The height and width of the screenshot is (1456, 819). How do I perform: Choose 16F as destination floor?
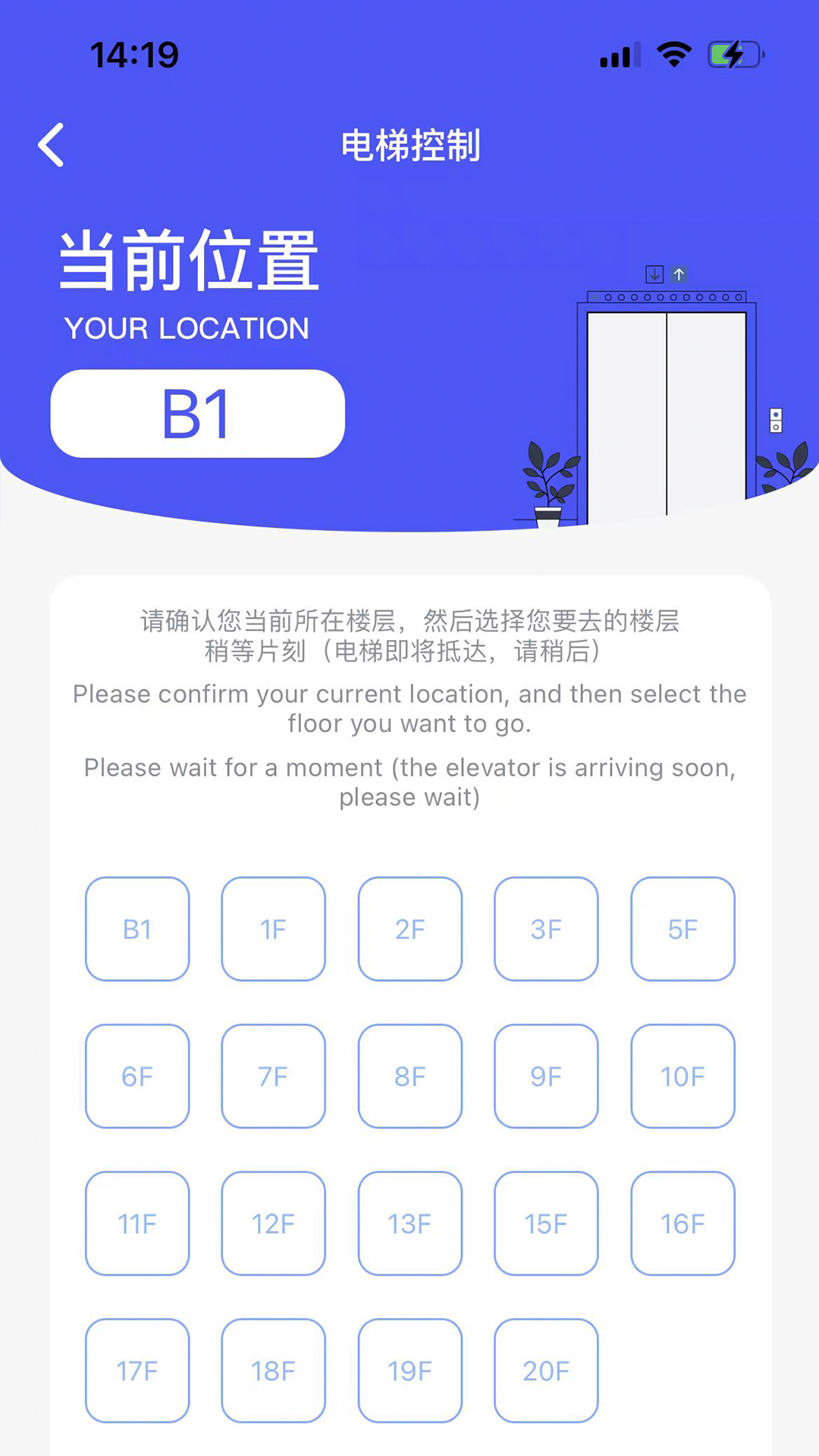click(x=682, y=1223)
